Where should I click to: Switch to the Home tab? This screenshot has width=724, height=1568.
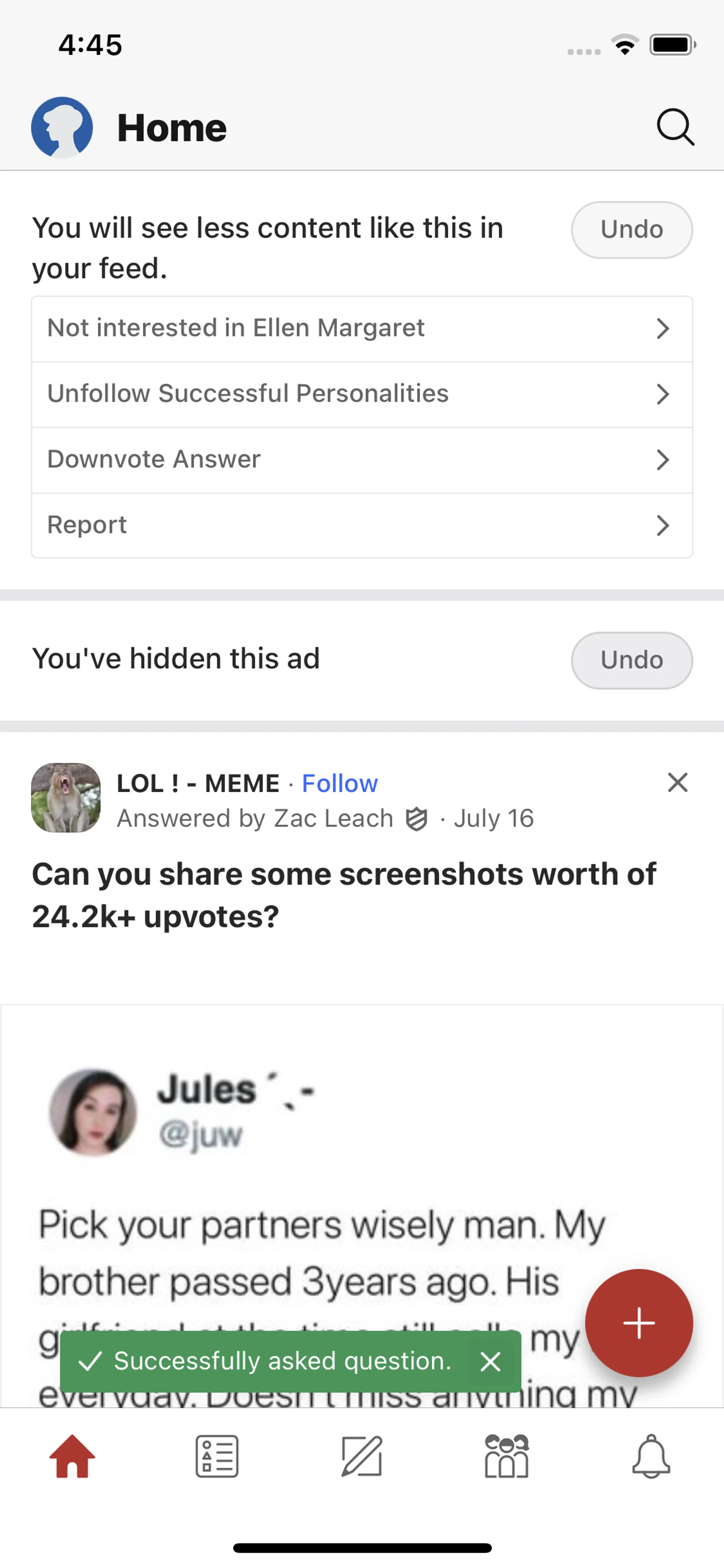tap(72, 1456)
